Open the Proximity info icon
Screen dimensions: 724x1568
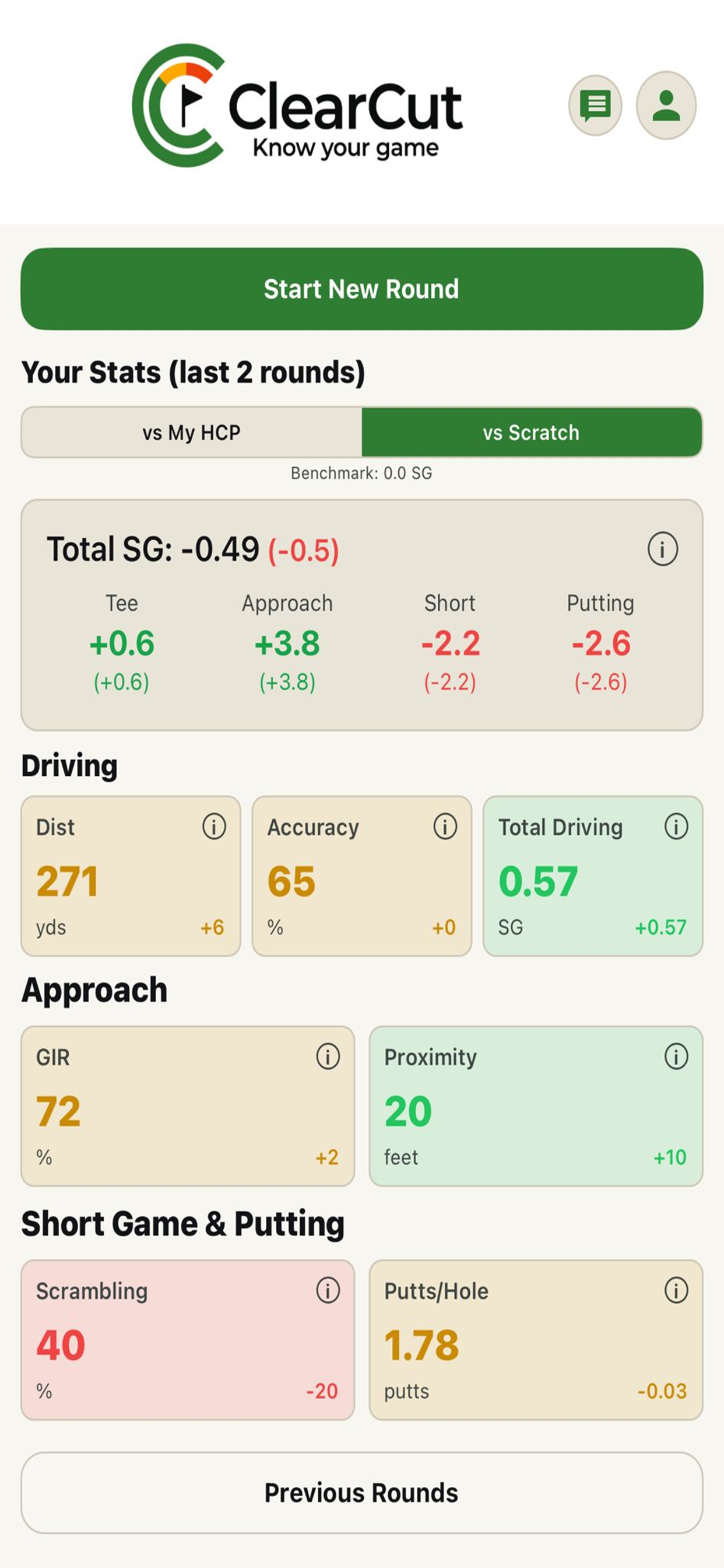coord(676,1056)
